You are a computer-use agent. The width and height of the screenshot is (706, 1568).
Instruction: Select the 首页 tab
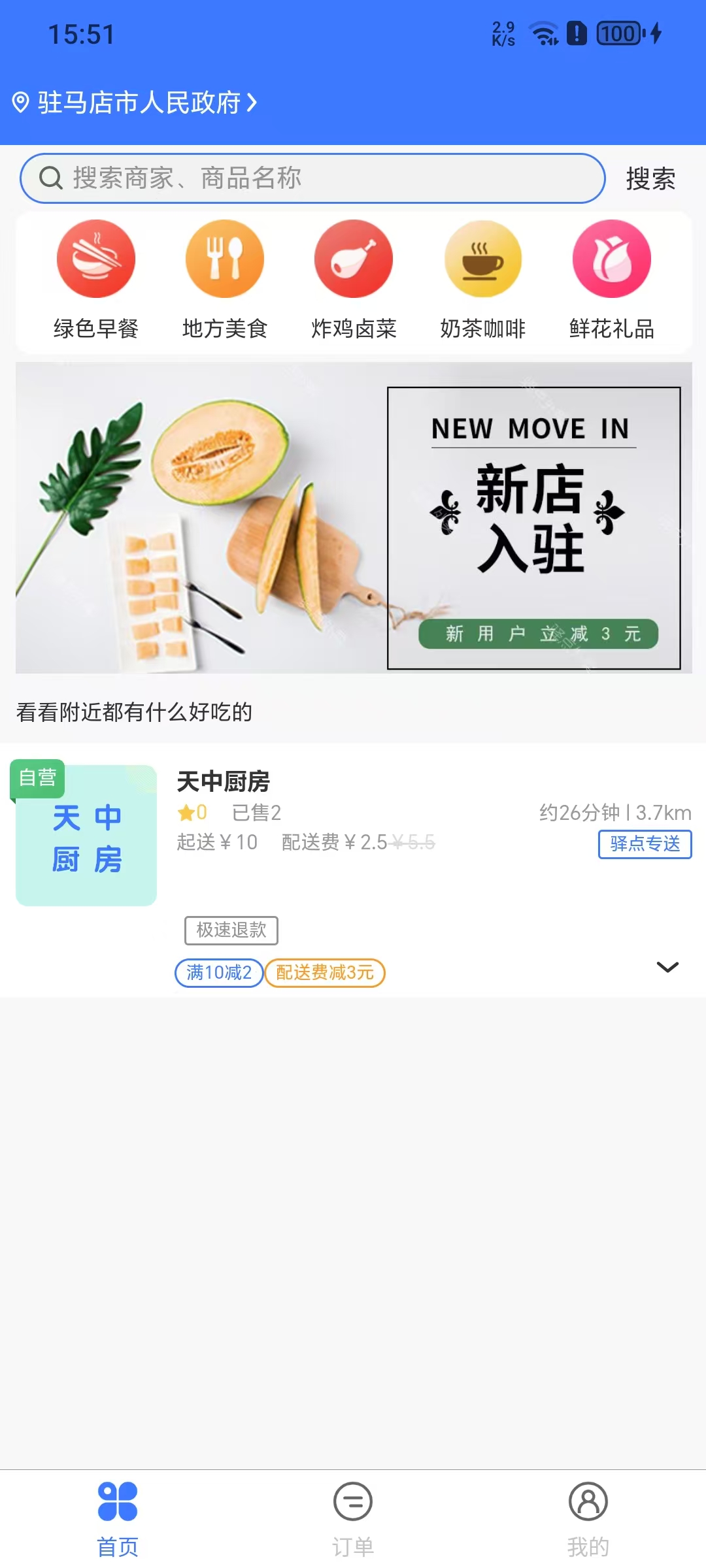coord(118,1517)
